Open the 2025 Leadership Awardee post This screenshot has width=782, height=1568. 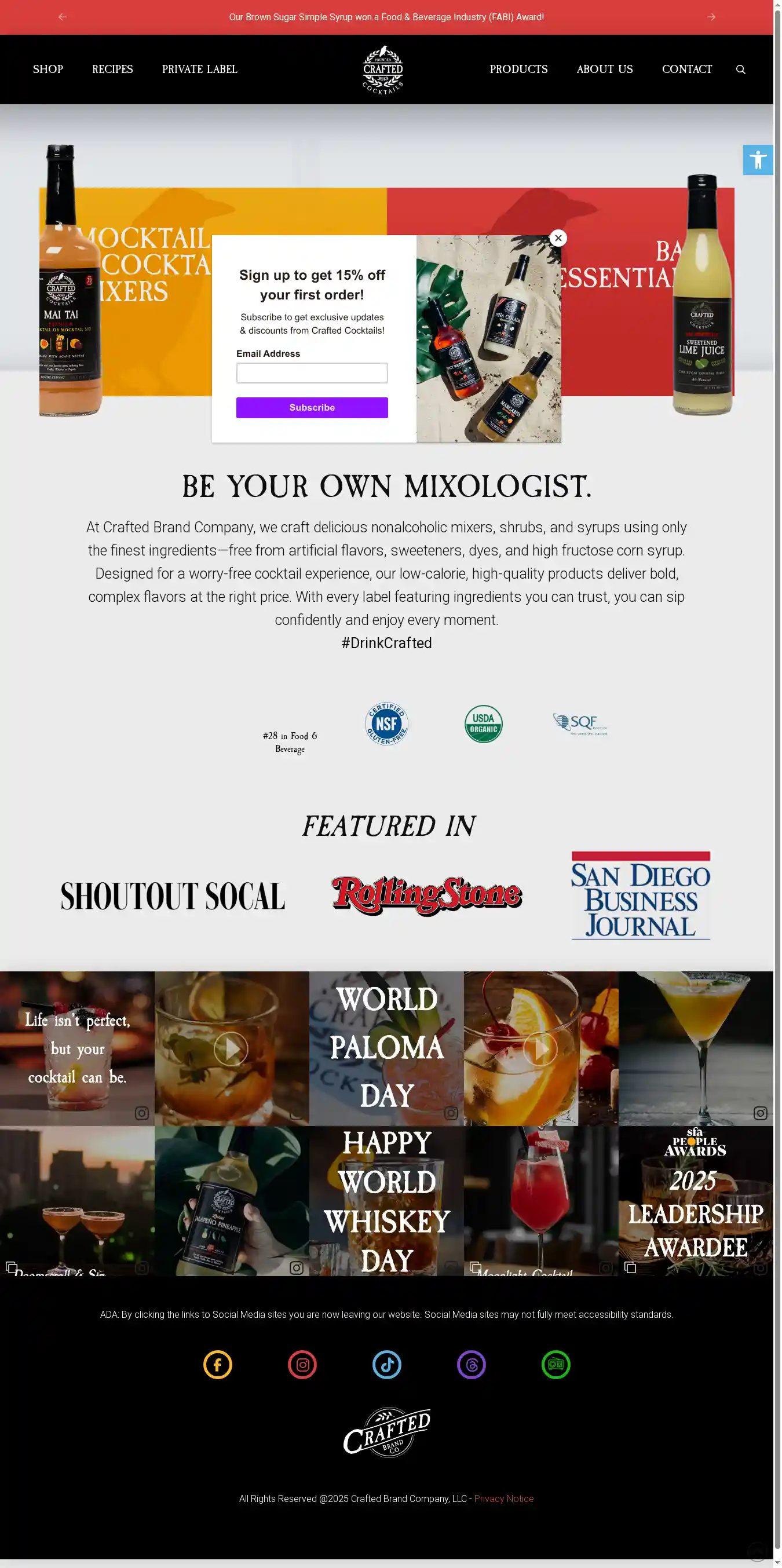(695, 1200)
